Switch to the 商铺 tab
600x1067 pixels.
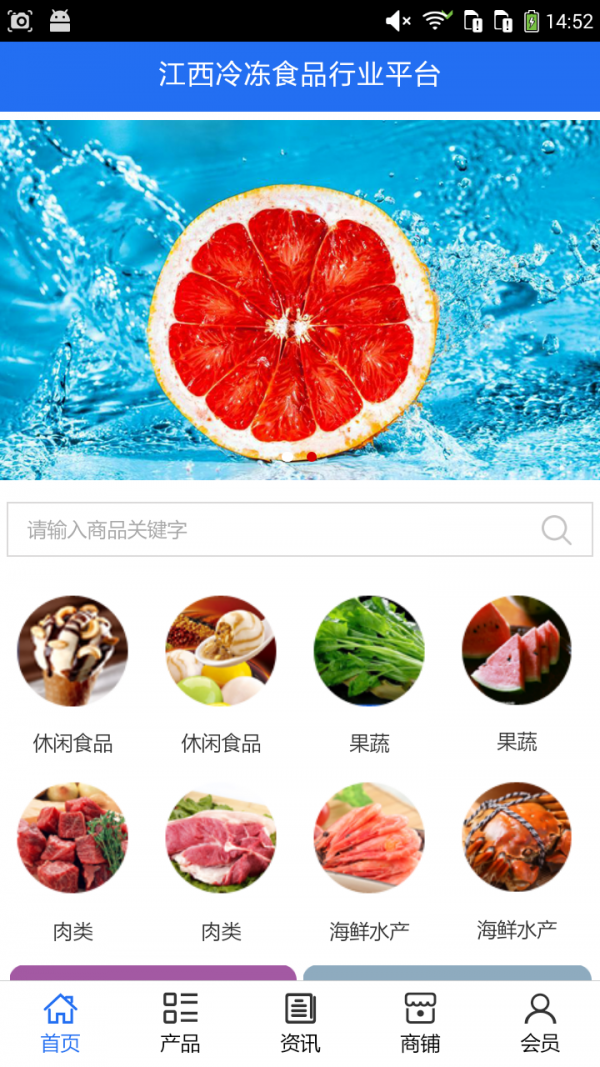coord(420,1023)
